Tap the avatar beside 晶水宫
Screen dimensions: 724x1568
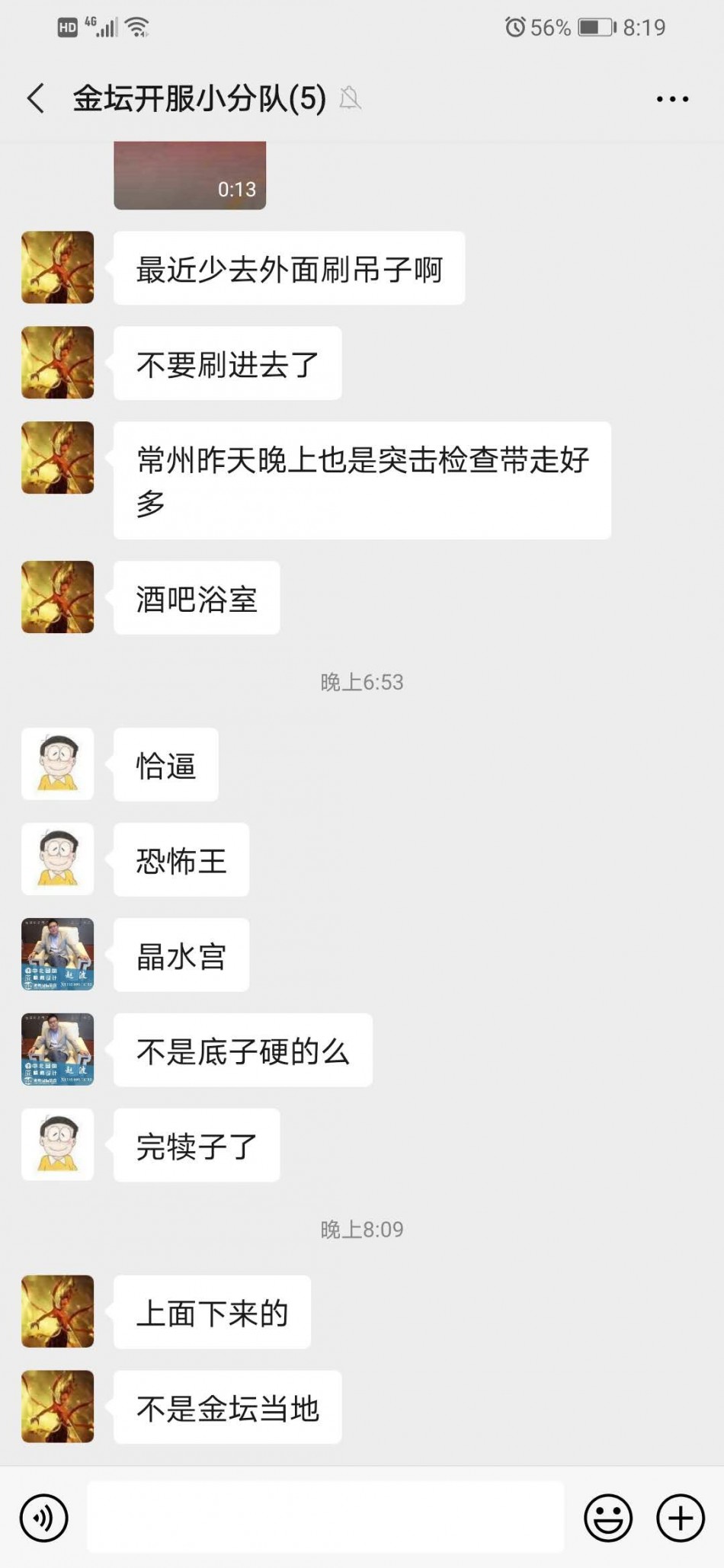pos(58,954)
